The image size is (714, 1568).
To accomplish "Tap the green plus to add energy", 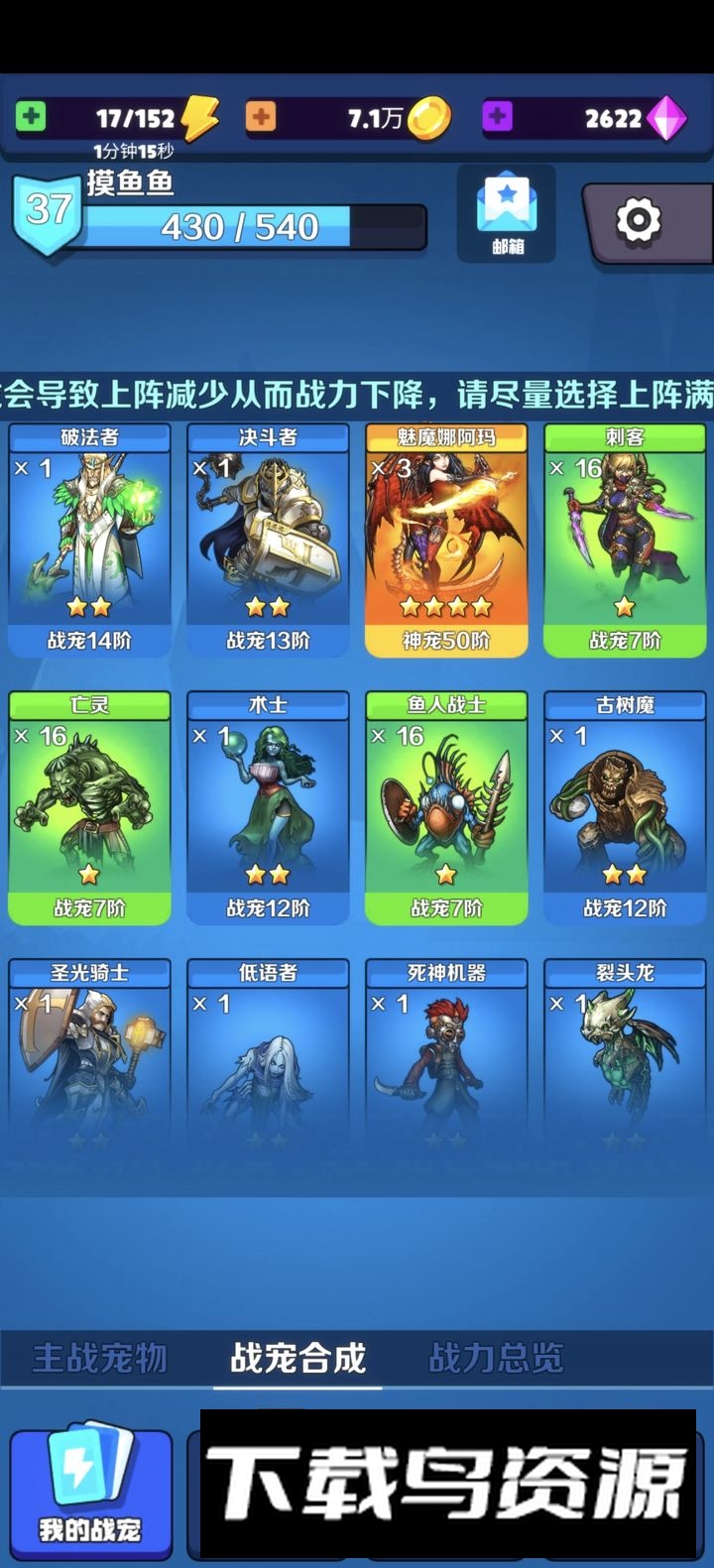I will pos(31,117).
